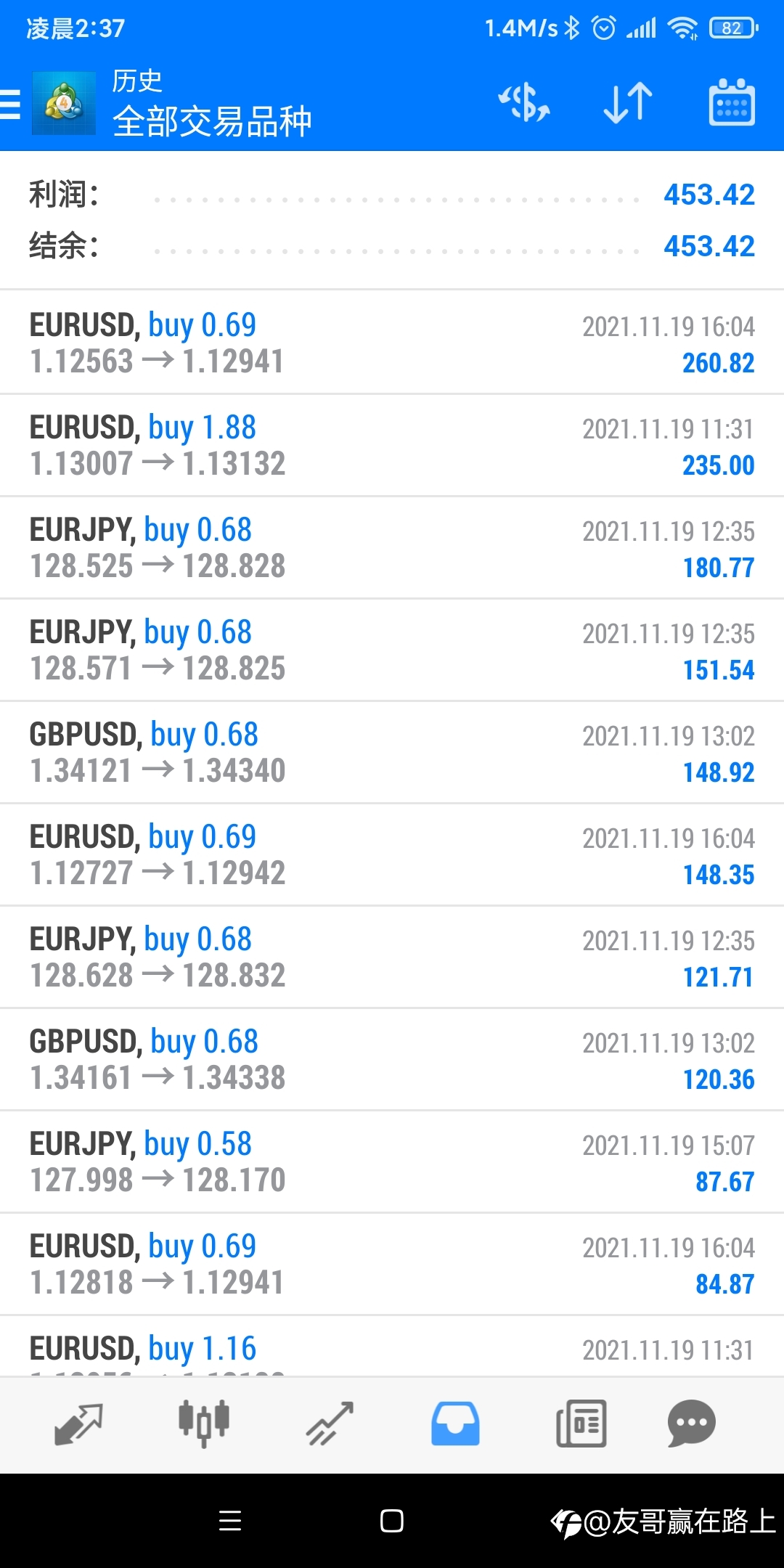Open the GBPUSD trade with profit 120.36
This screenshot has height=1568, width=784.
tap(392, 1059)
